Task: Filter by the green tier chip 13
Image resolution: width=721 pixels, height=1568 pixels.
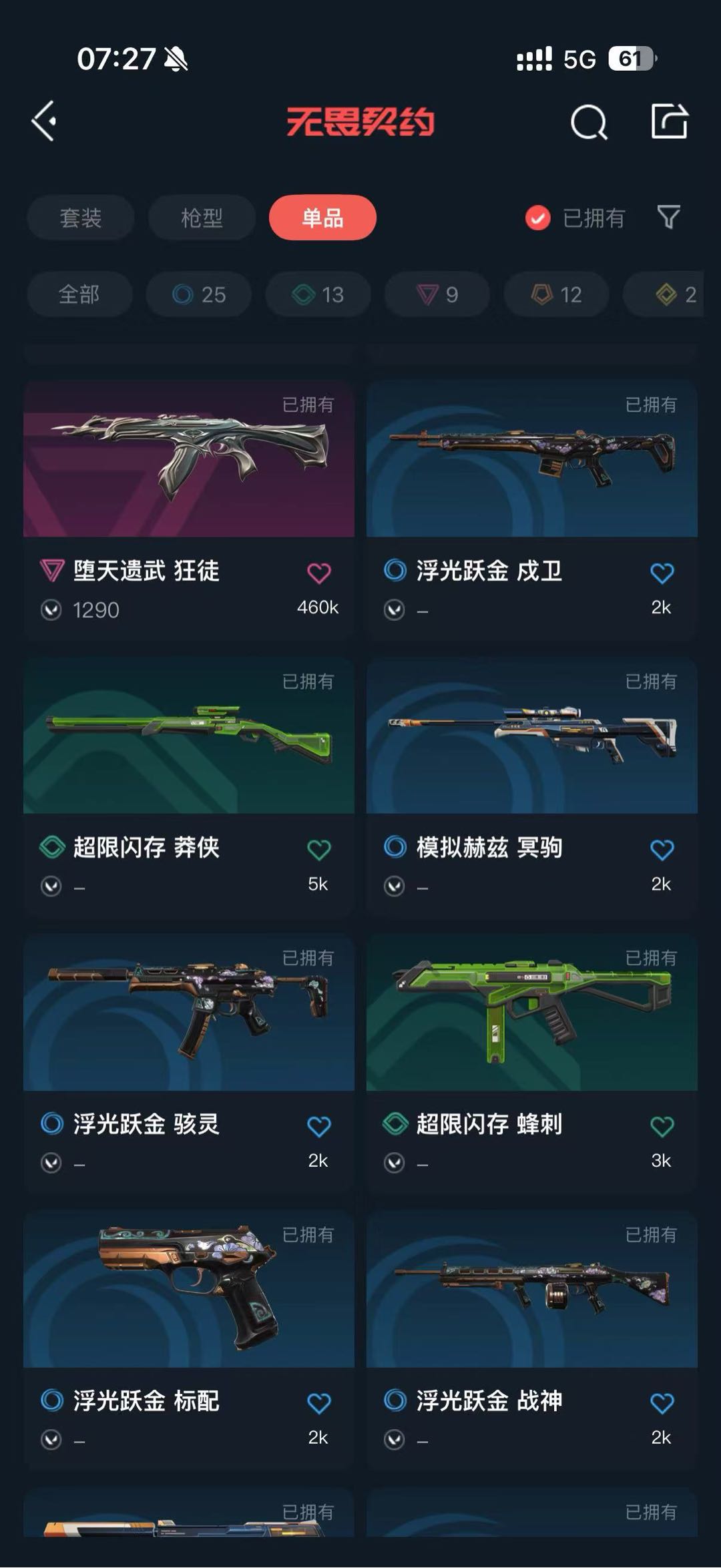Action: click(318, 294)
